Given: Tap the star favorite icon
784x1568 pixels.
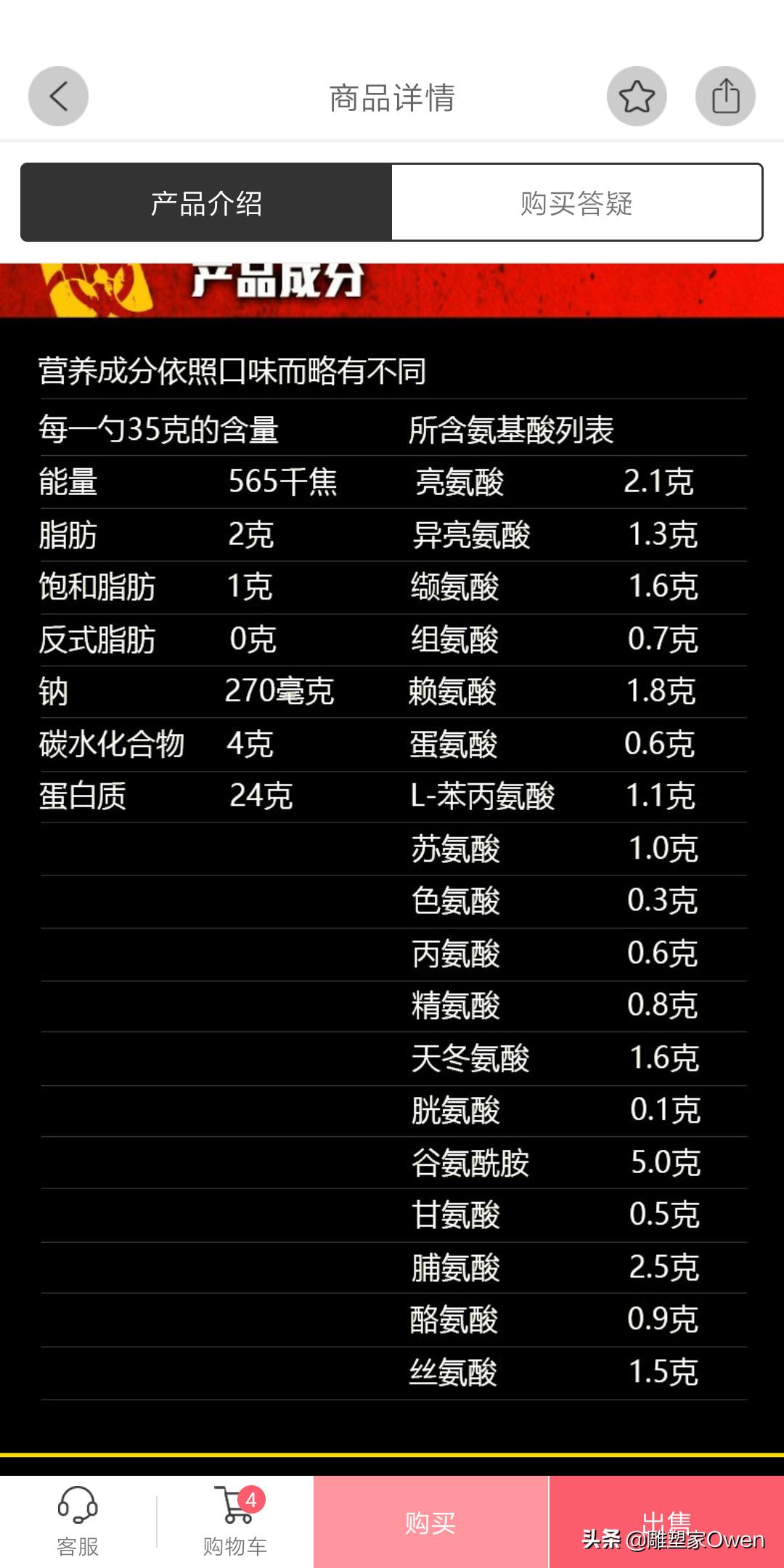Looking at the screenshot, I should coord(637,95).
